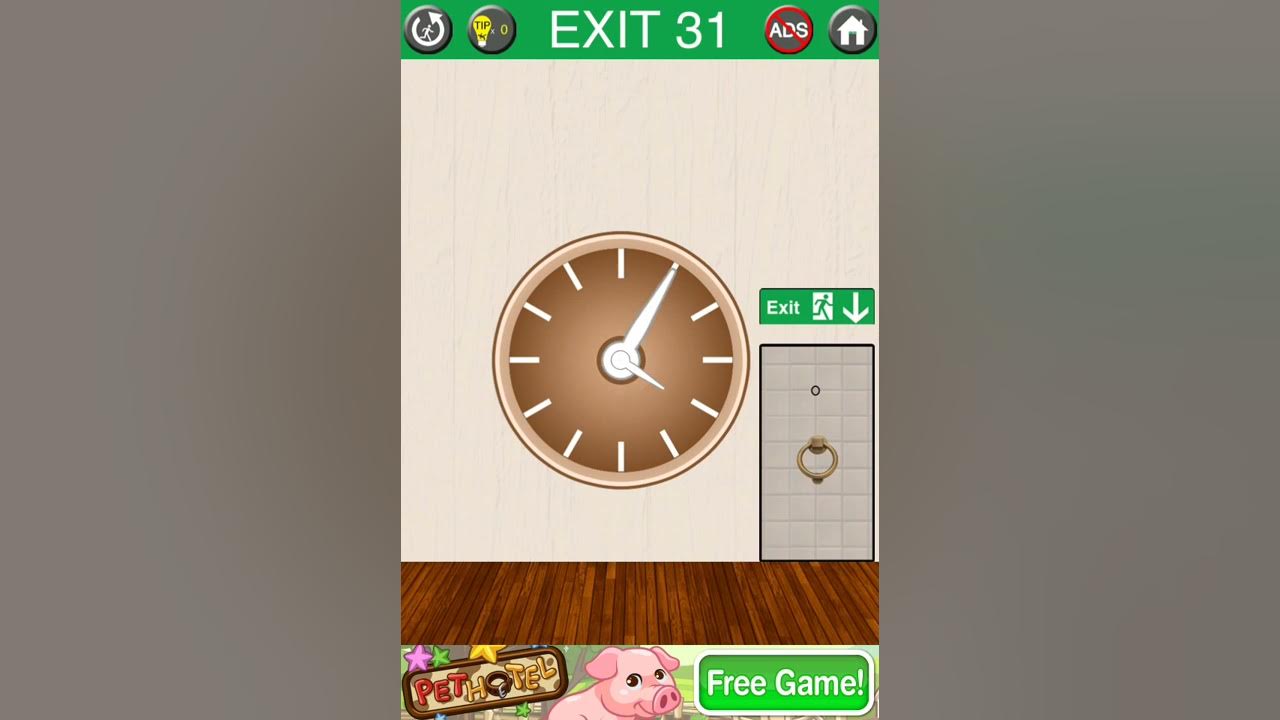Screen dimensions: 1280x720
Task: Tap the green Exit sign
Action: (x=817, y=307)
